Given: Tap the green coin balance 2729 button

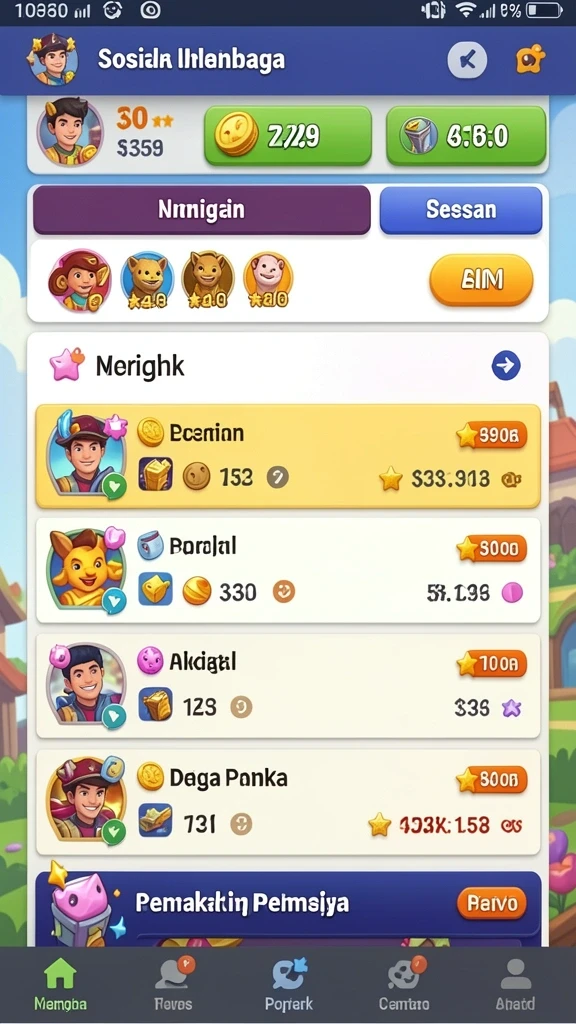Looking at the screenshot, I should click(x=288, y=136).
